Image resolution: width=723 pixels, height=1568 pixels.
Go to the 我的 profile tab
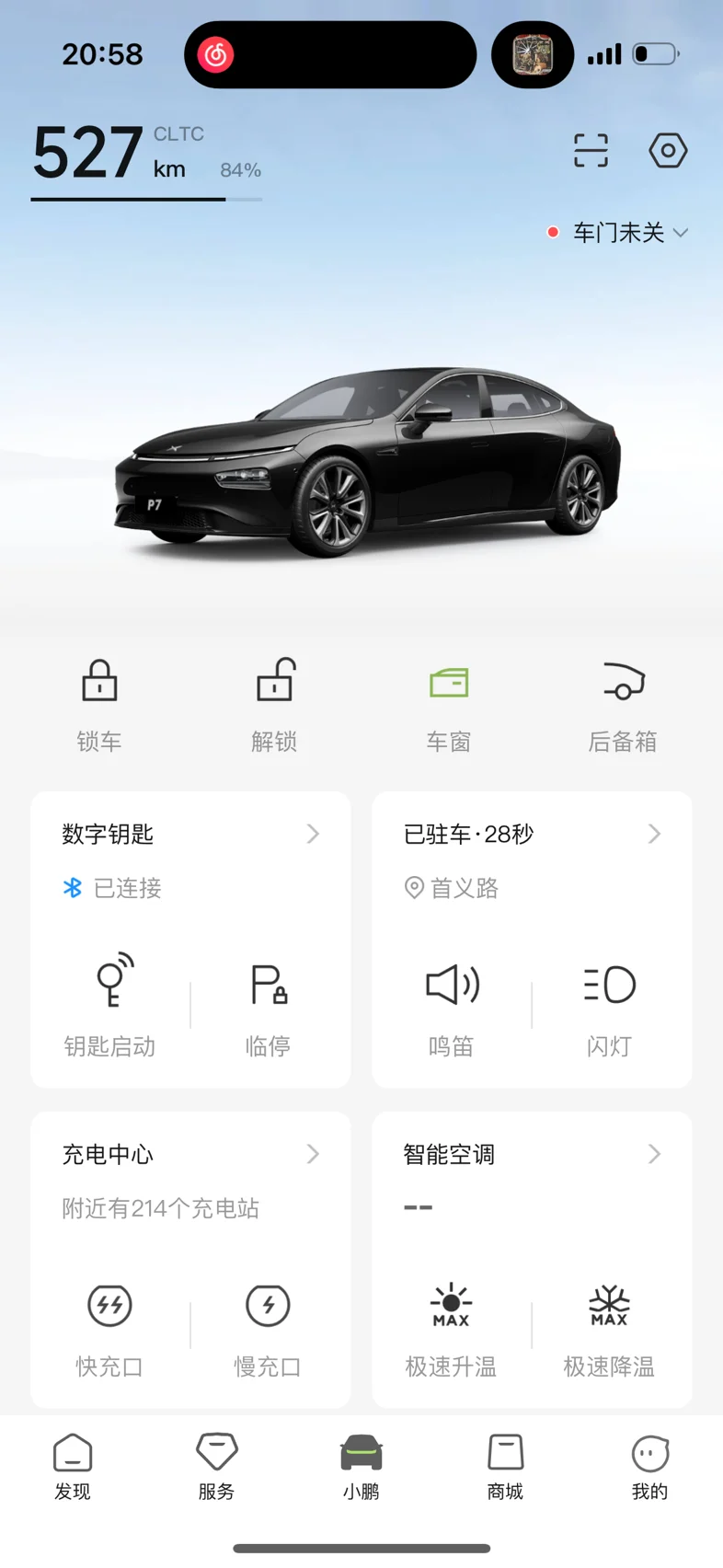tap(649, 1467)
